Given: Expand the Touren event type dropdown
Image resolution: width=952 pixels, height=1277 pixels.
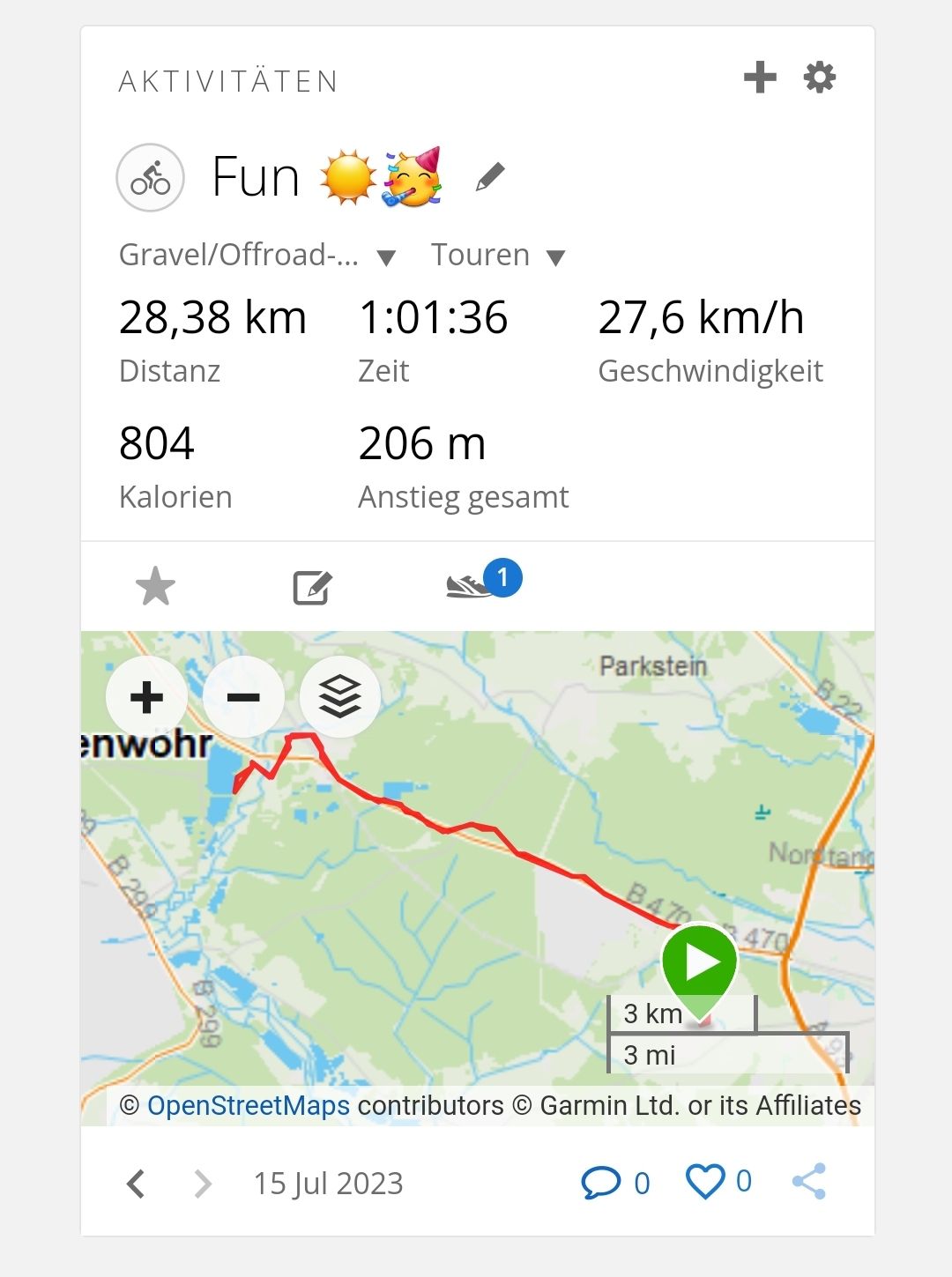Looking at the screenshot, I should 555,257.
